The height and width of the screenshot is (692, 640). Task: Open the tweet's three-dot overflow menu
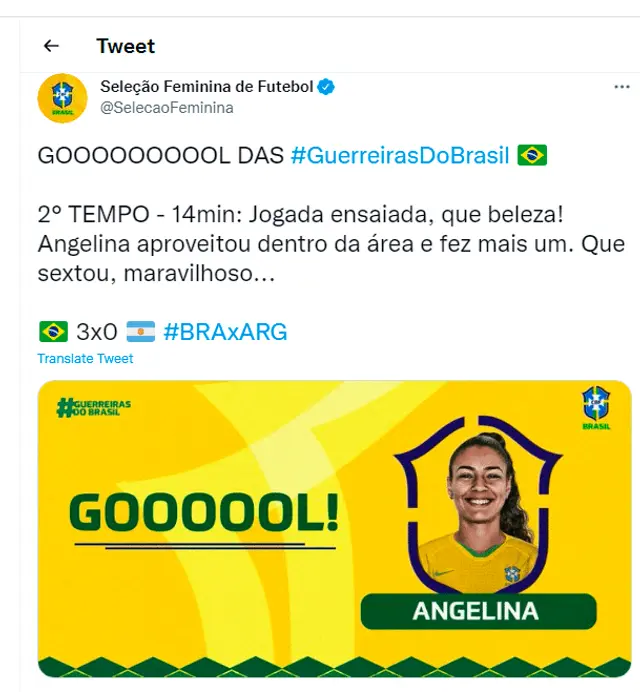click(x=621, y=88)
